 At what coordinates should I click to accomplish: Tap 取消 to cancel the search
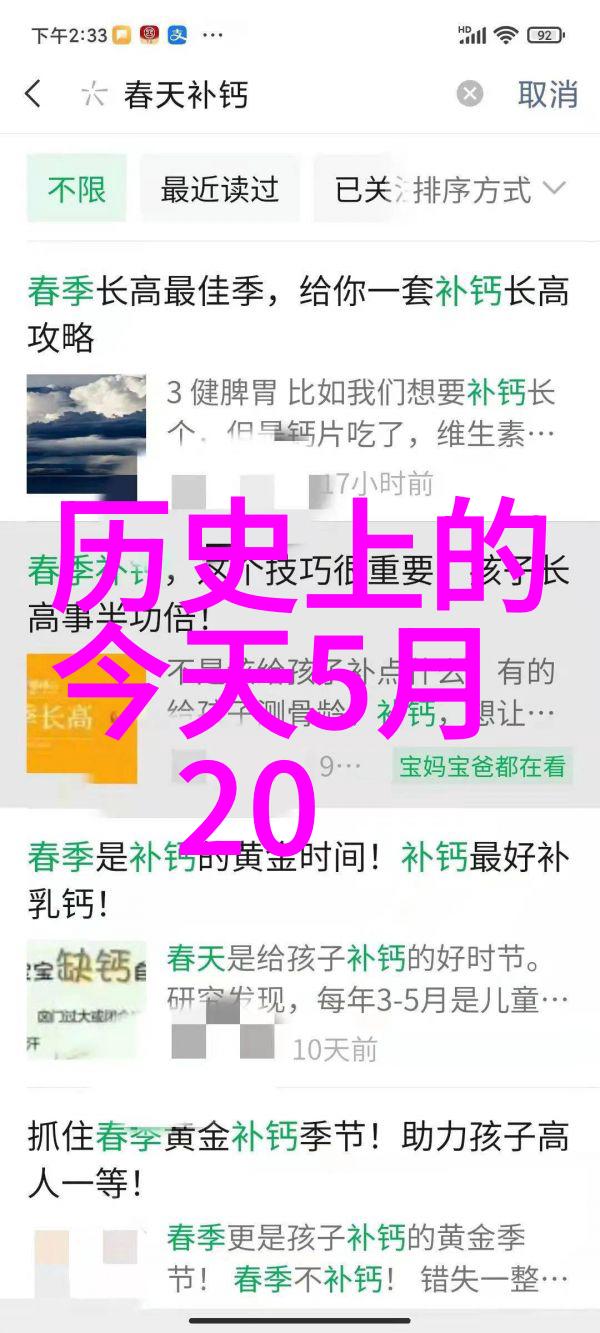pyautogui.click(x=547, y=95)
